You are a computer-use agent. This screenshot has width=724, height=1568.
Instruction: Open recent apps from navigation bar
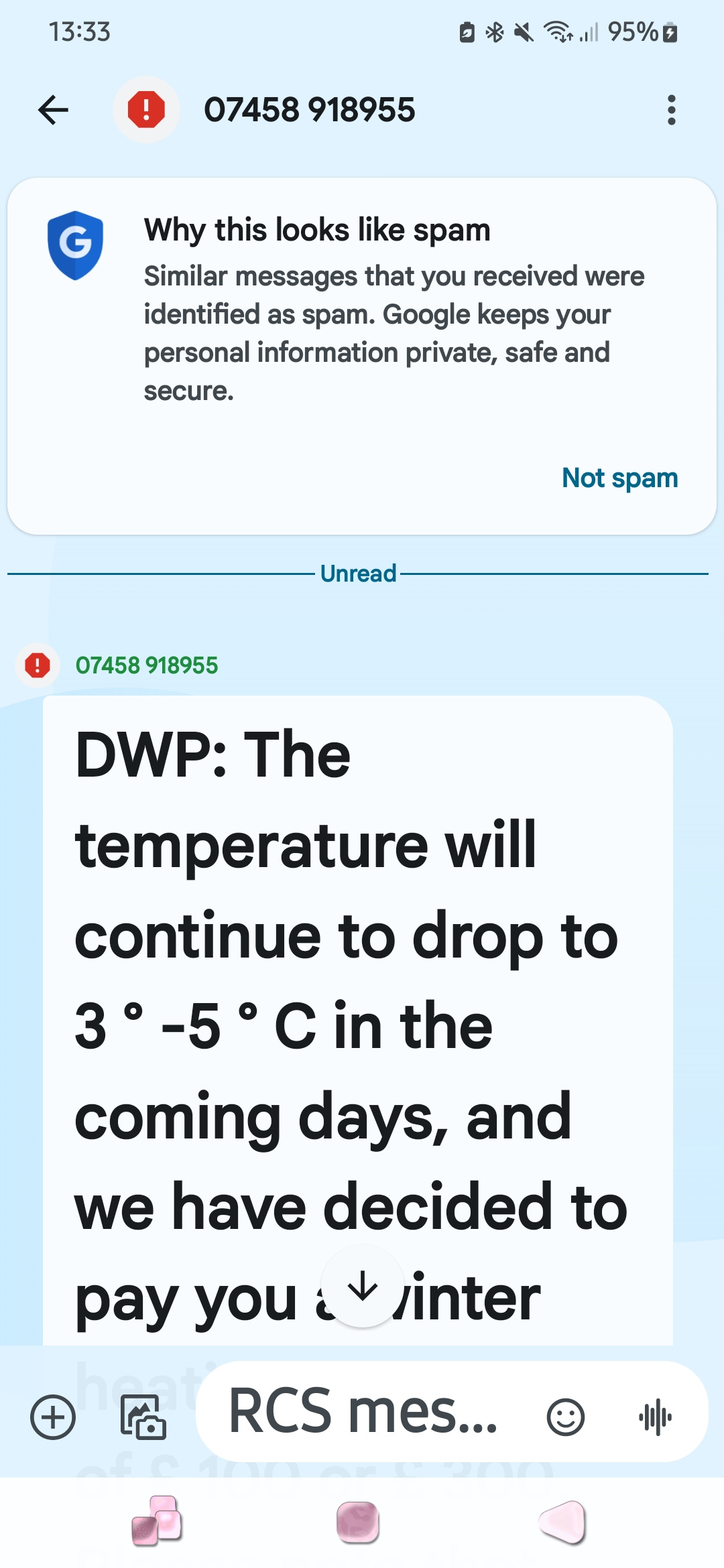(158, 1521)
